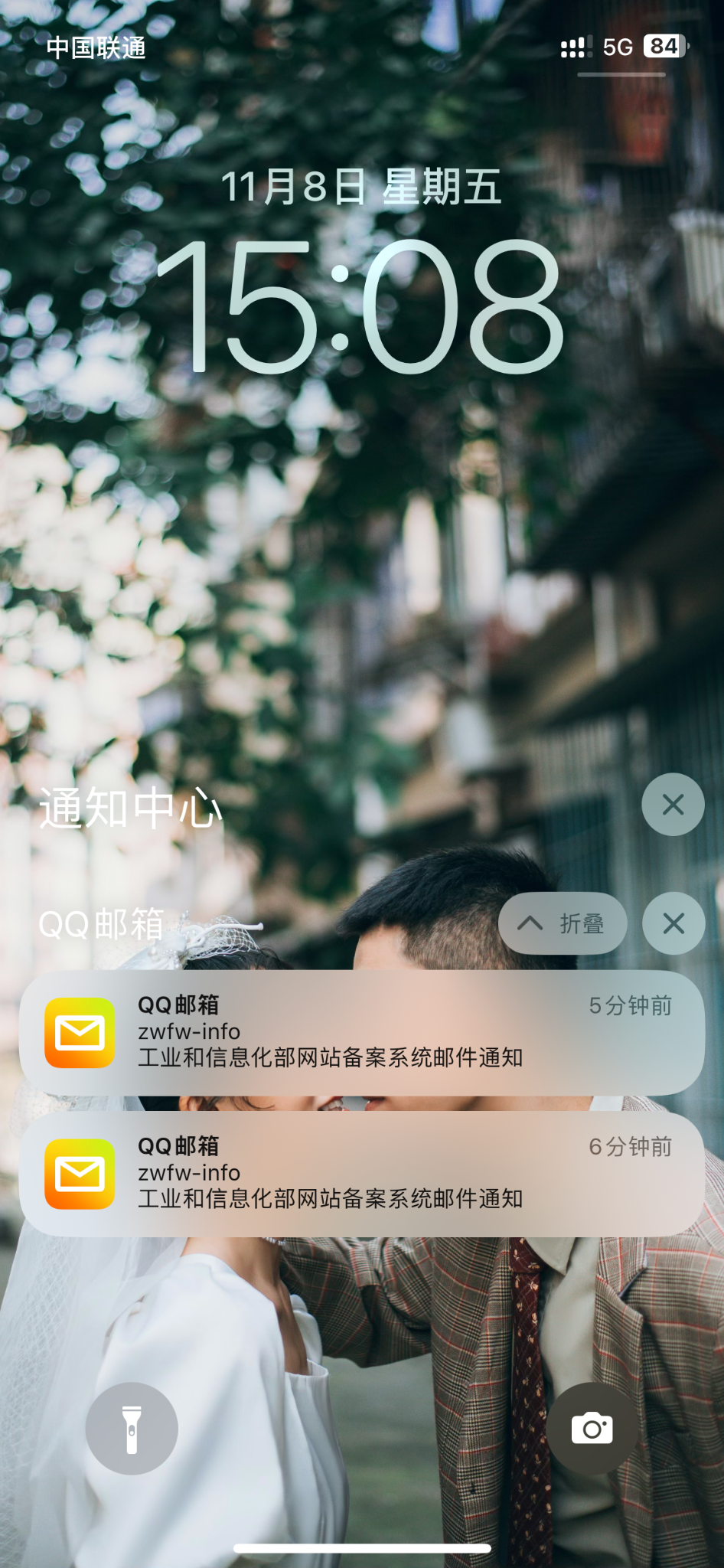Screen dimensions: 724x1568
Task: Open the QQ邮箱 notification from 6分钟前
Action: 361,1173
